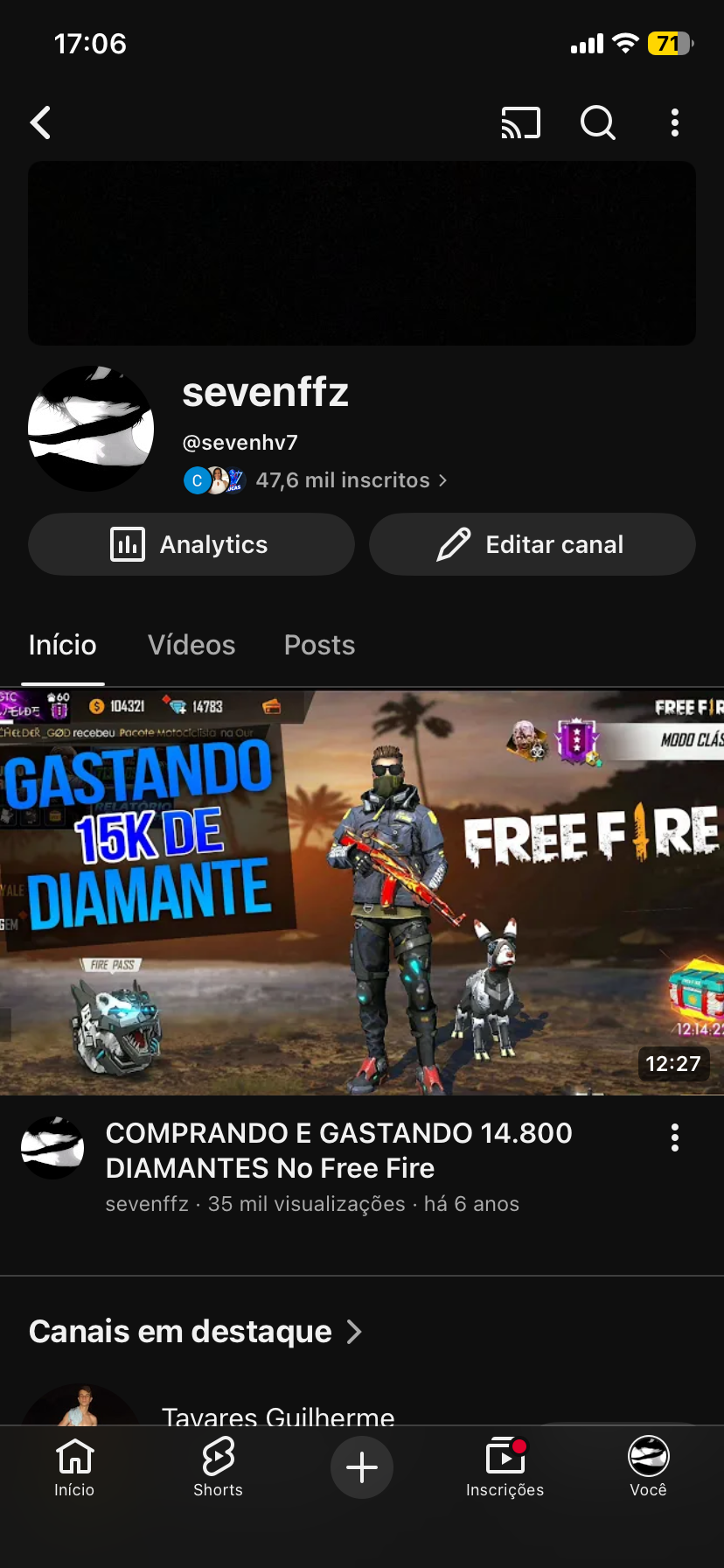Tap Editar canal button
The height and width of the screenshot is (1568, 724).
coord(532,544)
